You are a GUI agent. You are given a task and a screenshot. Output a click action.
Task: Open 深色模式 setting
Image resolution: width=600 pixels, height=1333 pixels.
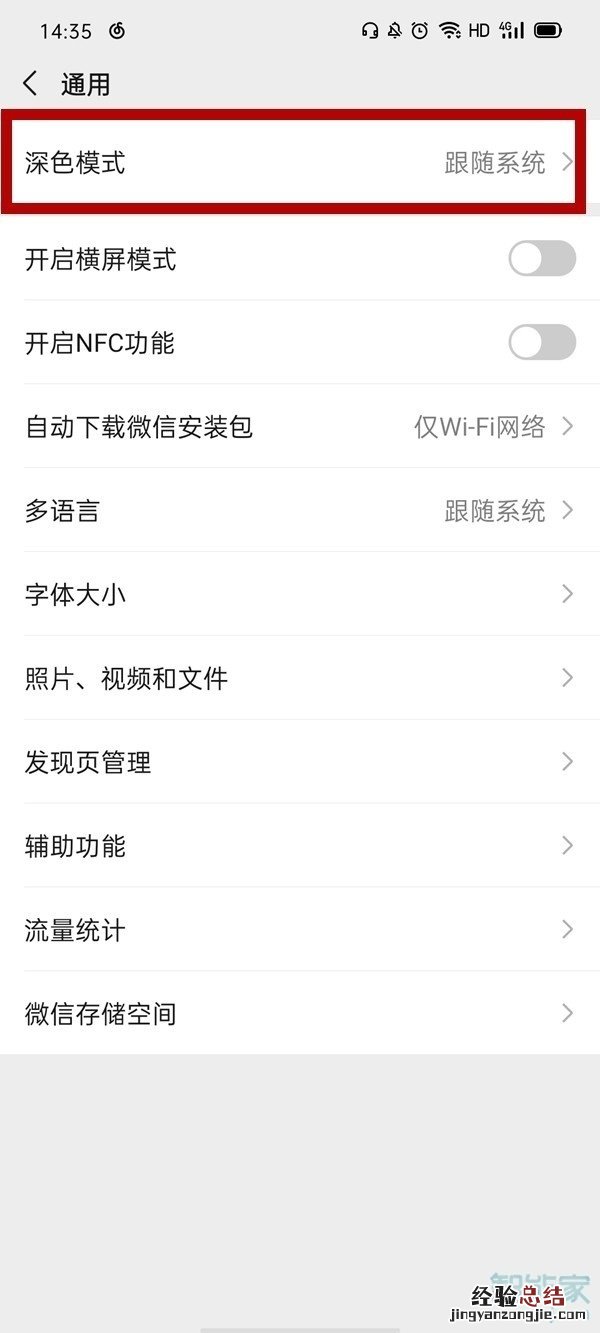click(300, 163)
